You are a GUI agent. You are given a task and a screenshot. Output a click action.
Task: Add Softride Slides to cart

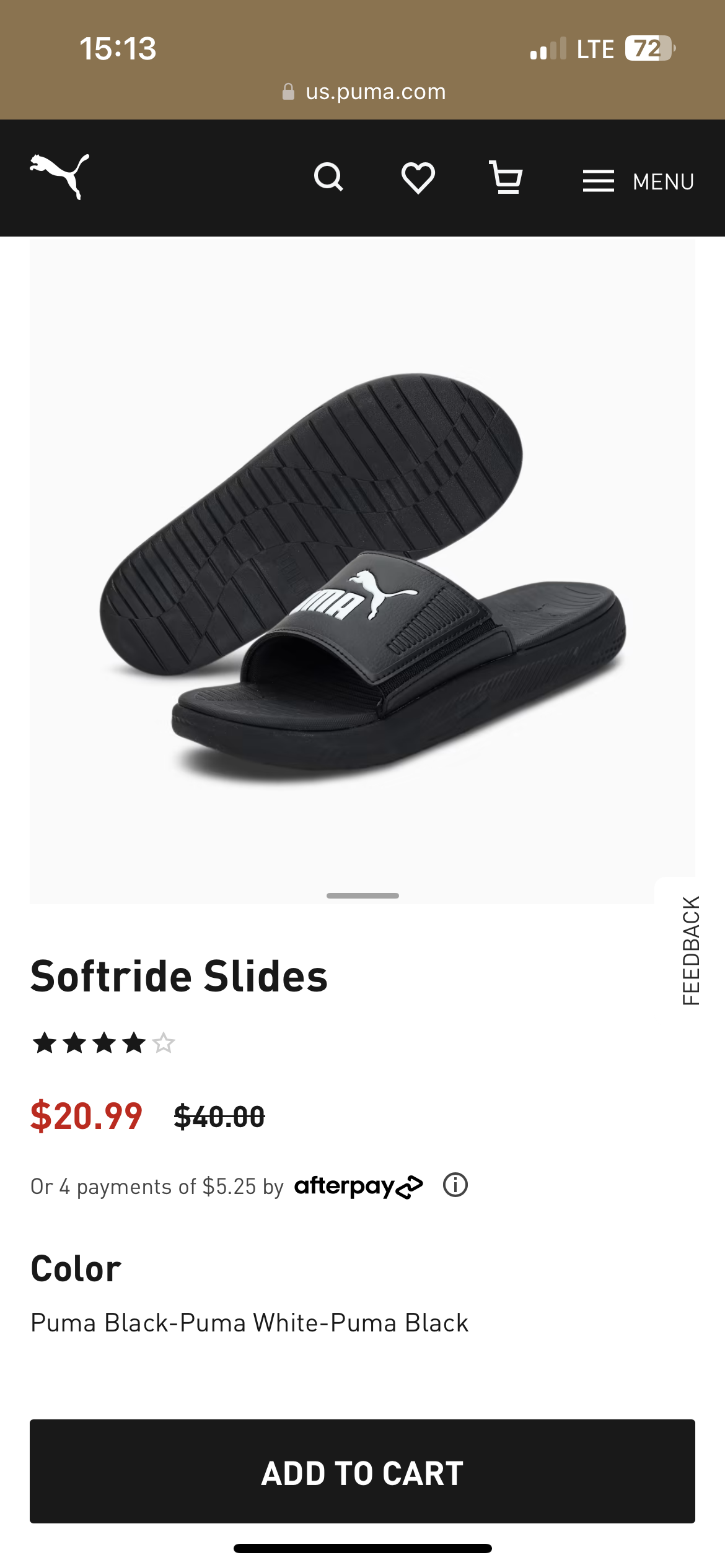[x=362, y=1471]
